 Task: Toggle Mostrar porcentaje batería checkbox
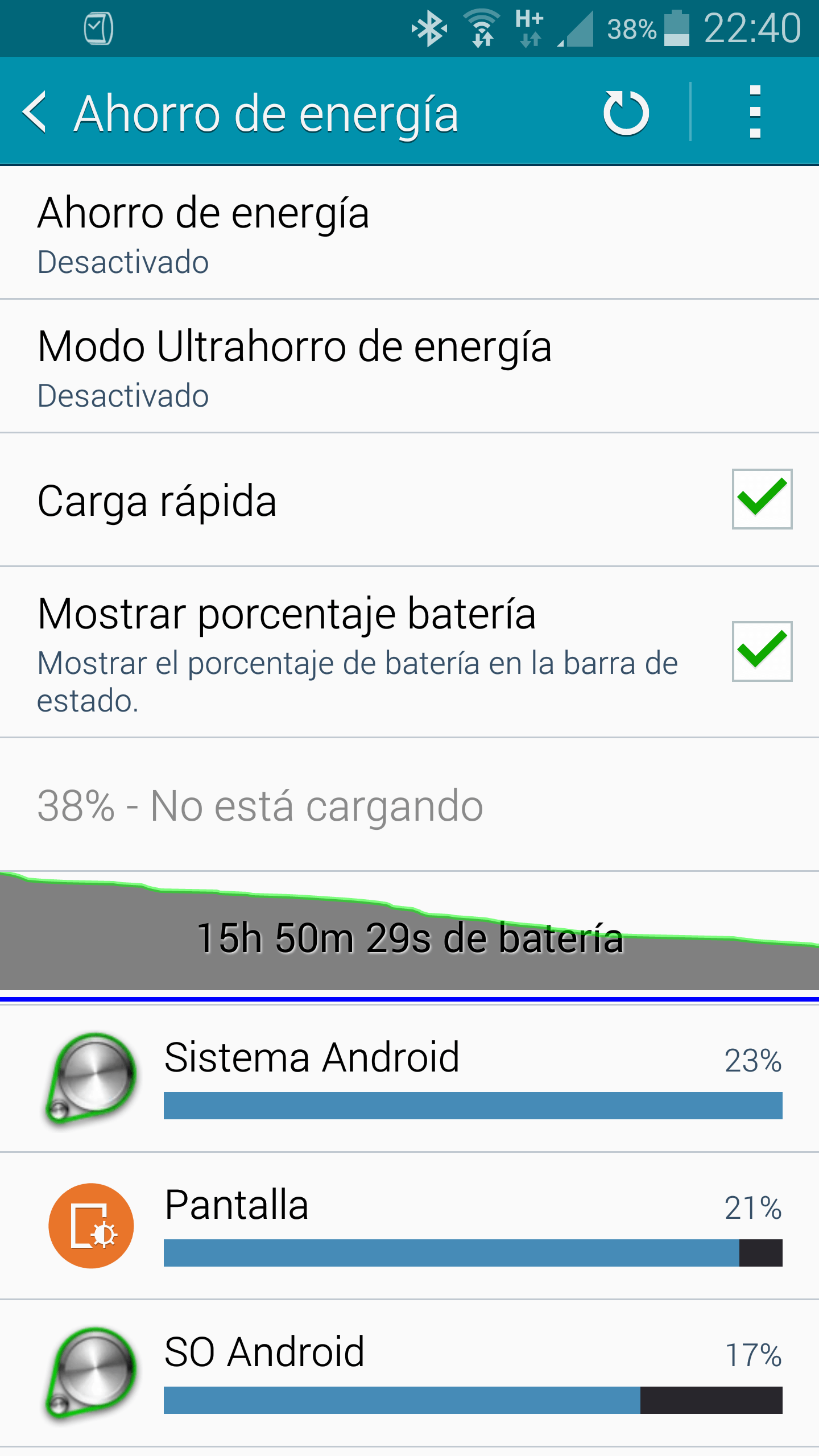click(x=762, y=652)
